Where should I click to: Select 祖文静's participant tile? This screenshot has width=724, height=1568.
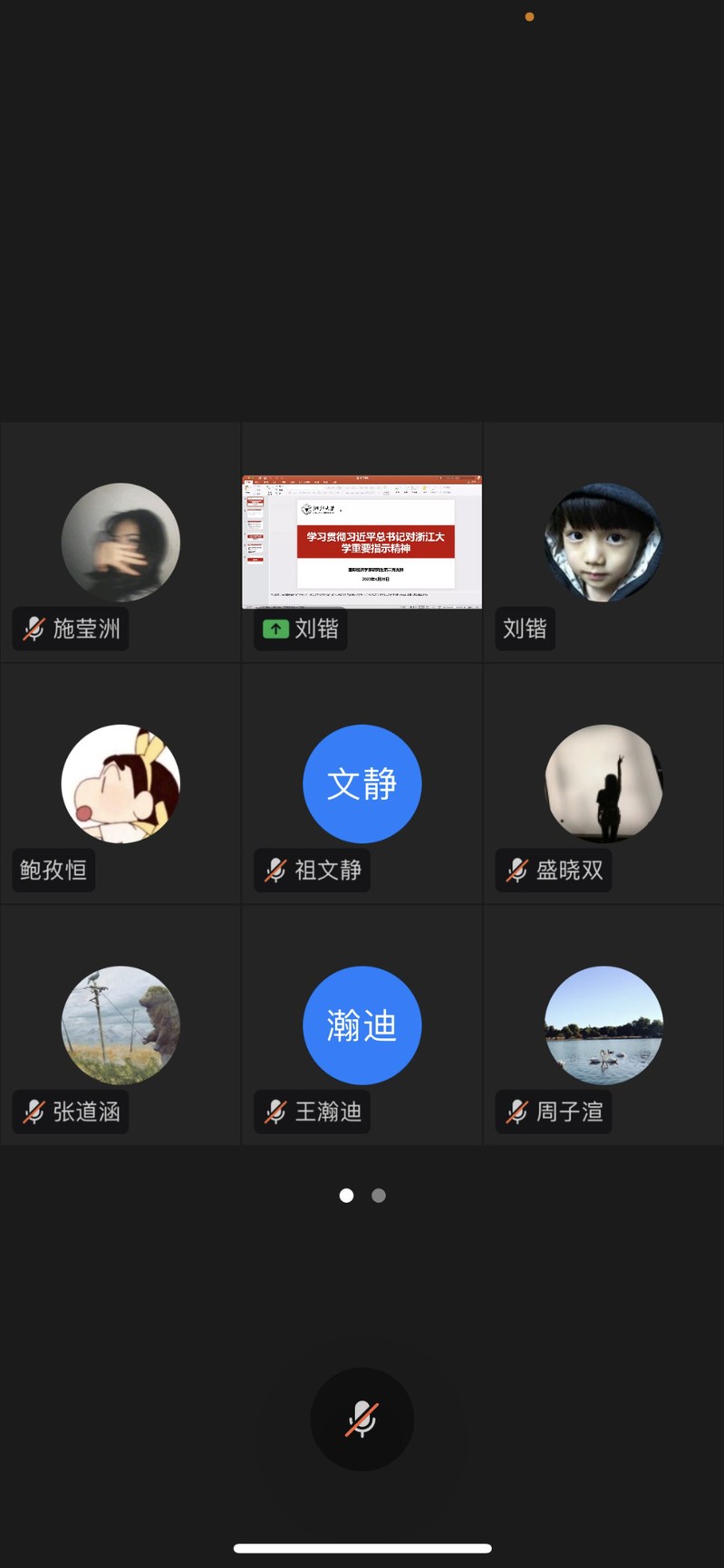click(x=362, y=784)
